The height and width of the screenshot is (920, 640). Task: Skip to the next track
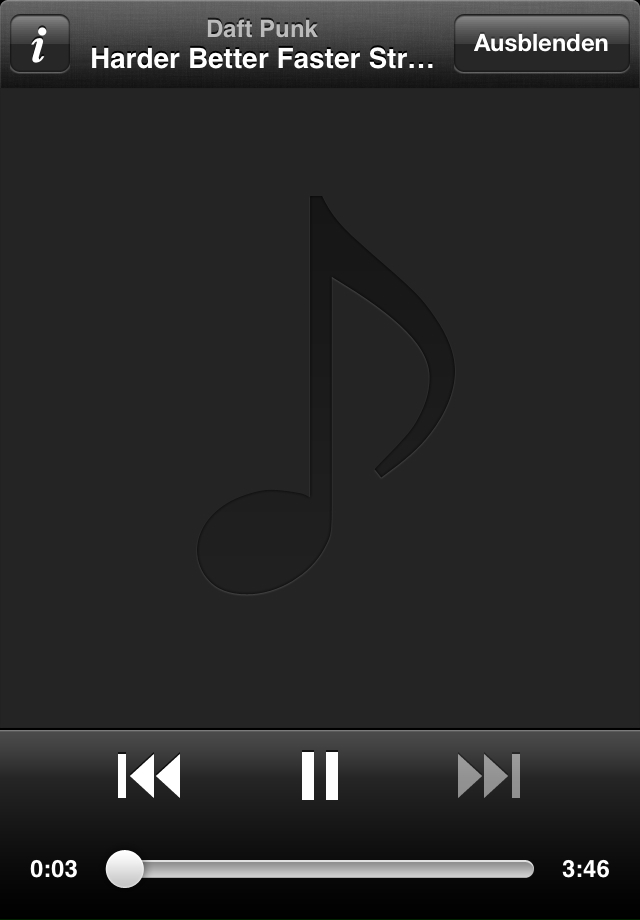pyautogui.click(x=489, y=776)
